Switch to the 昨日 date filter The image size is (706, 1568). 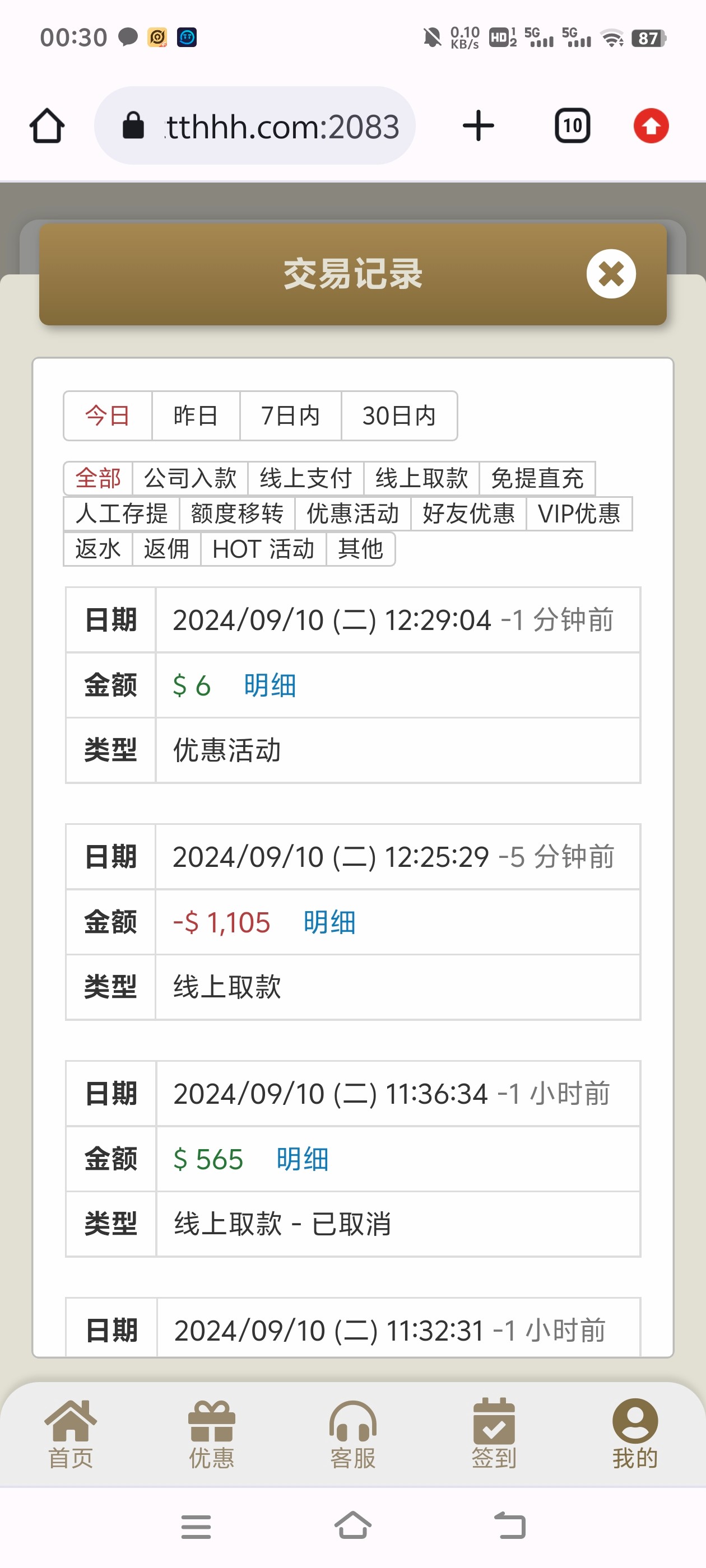tap(196, 416)
